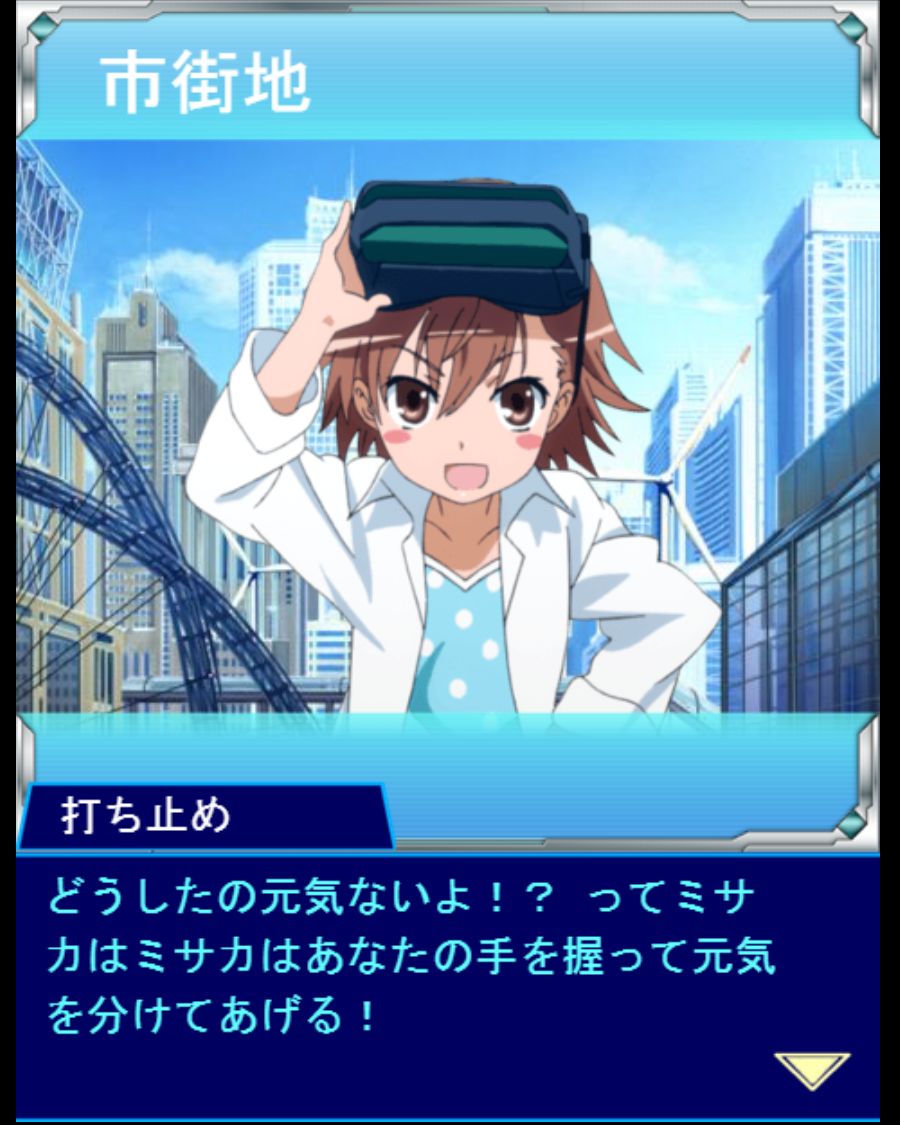900x1125 pixels.
Task: Advance dialogue with the yellow down arrow
Action: (811, 1069)
